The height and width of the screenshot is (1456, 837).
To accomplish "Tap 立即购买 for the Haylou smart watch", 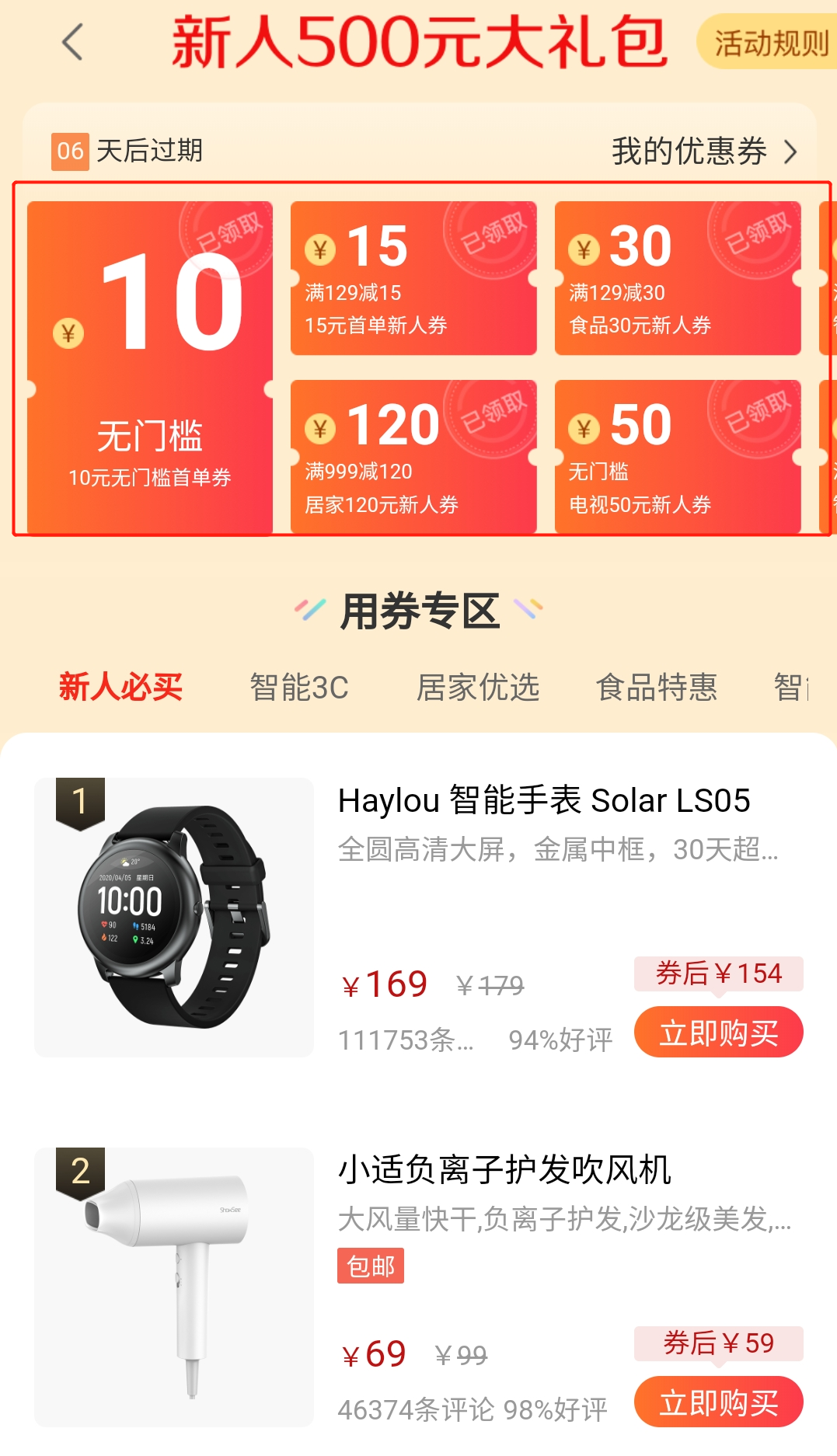I will tap(717, 1032).
